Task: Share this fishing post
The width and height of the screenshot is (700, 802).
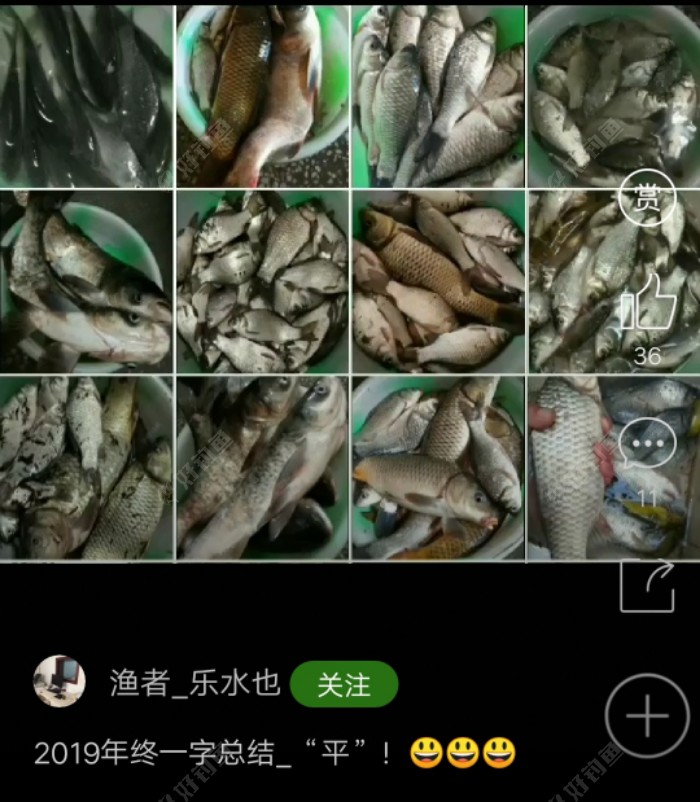Action: tap(647, 585)
